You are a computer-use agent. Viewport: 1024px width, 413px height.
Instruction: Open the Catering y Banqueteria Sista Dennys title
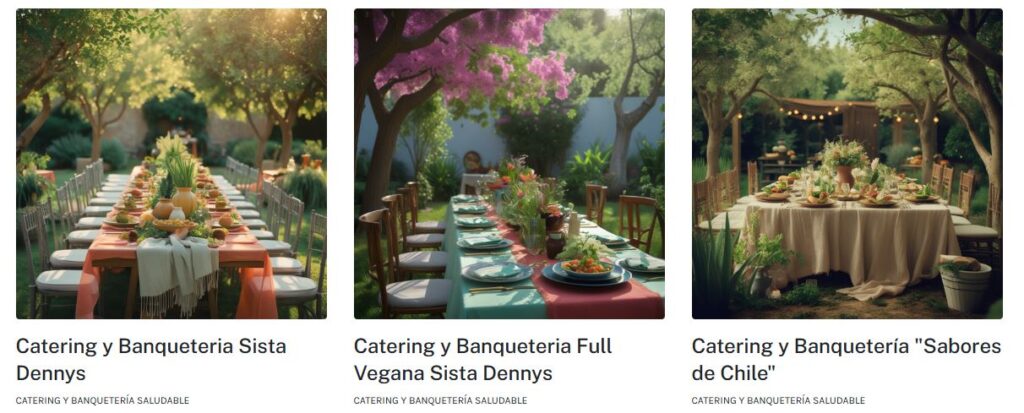point(151,360)
